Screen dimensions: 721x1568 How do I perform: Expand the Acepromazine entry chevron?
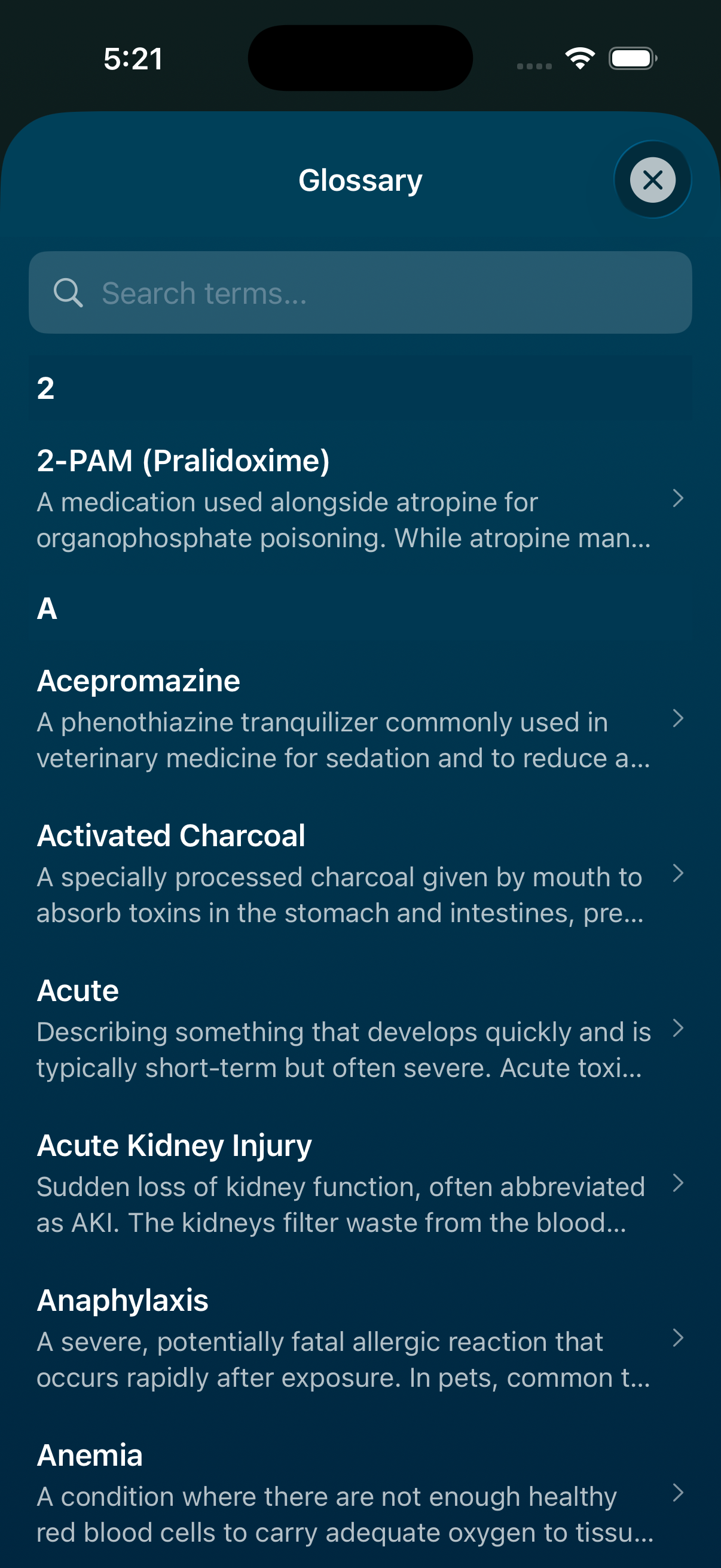pyautogui.click(x=680, y=722)
